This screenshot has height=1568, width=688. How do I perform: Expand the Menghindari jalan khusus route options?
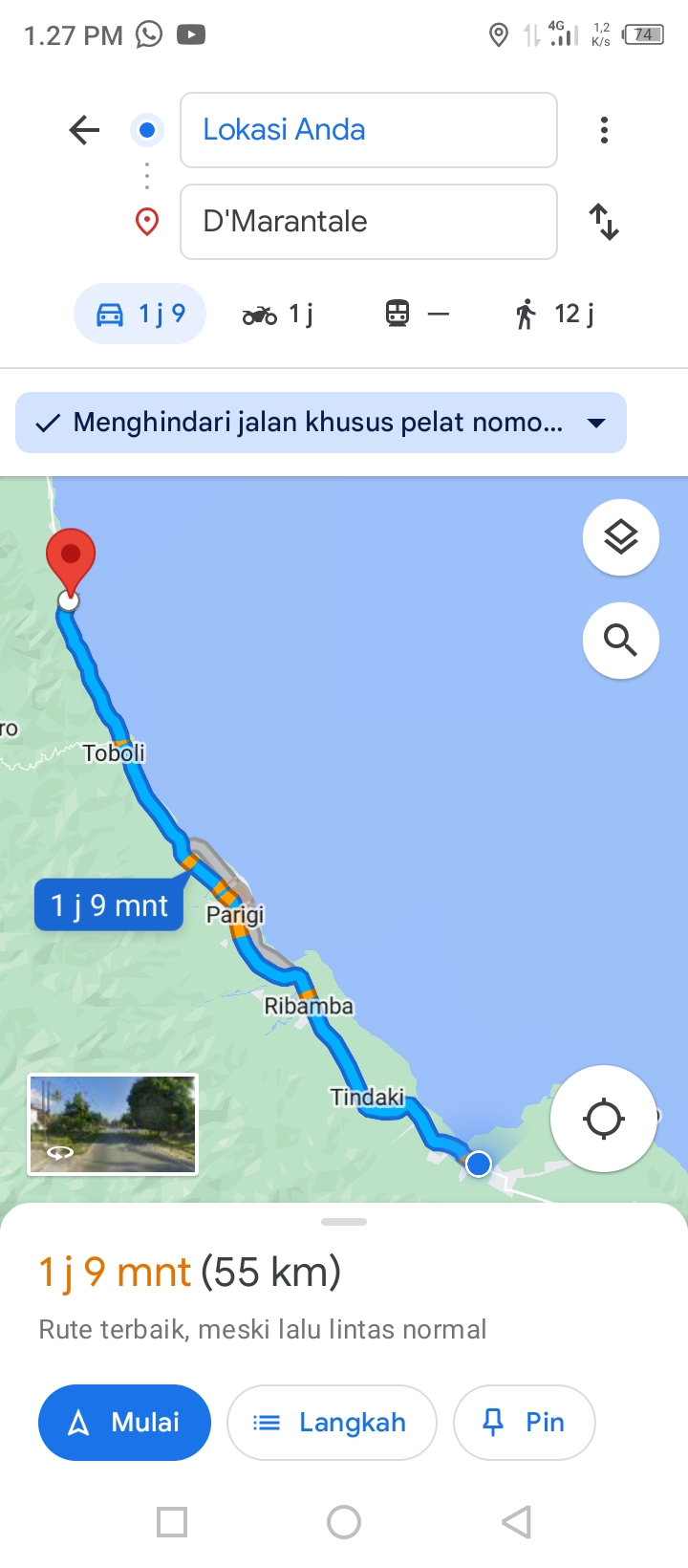tap(321, 423)
